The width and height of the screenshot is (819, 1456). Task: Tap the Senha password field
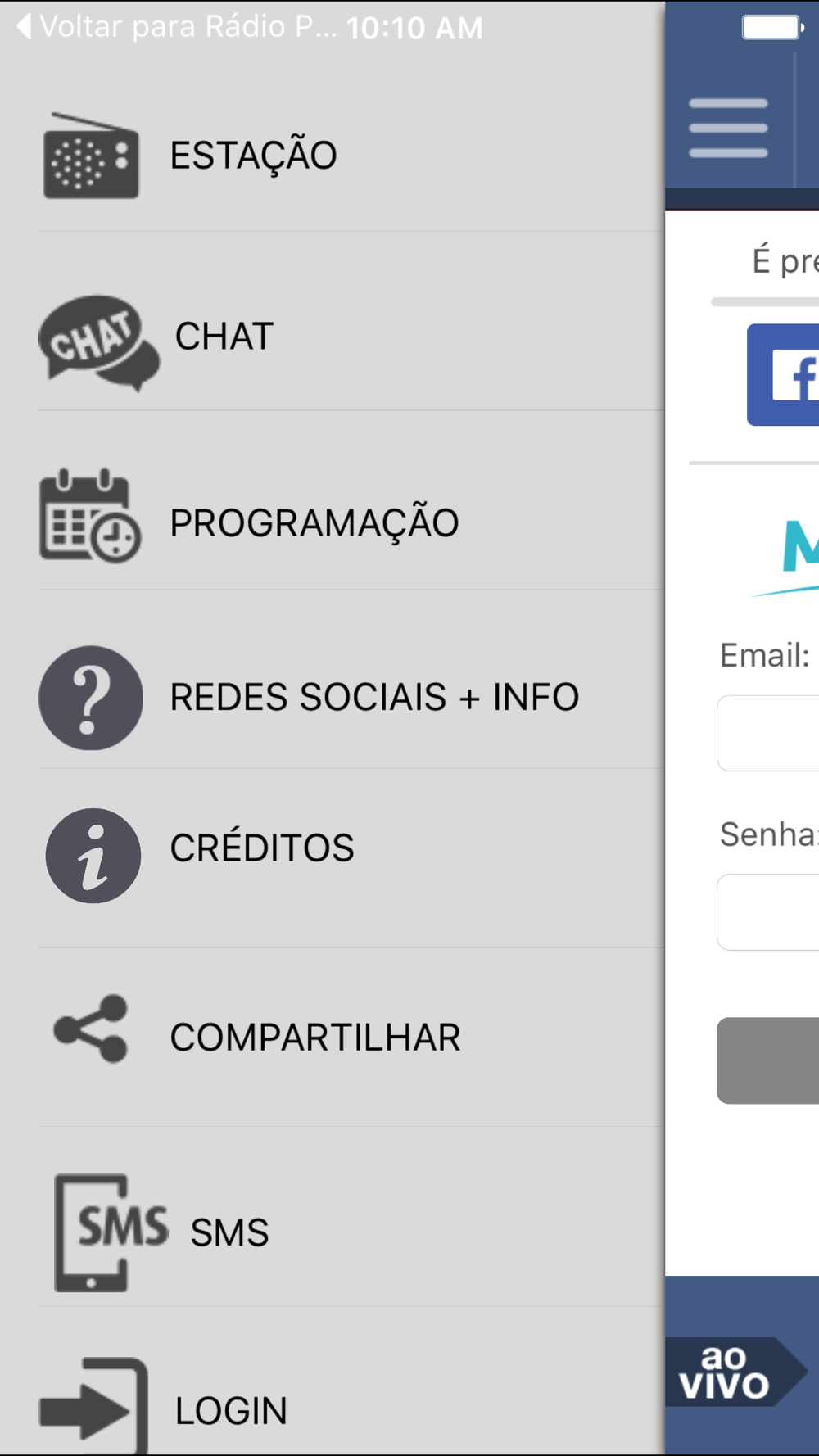pyautogui.click(x=768, y=912)
